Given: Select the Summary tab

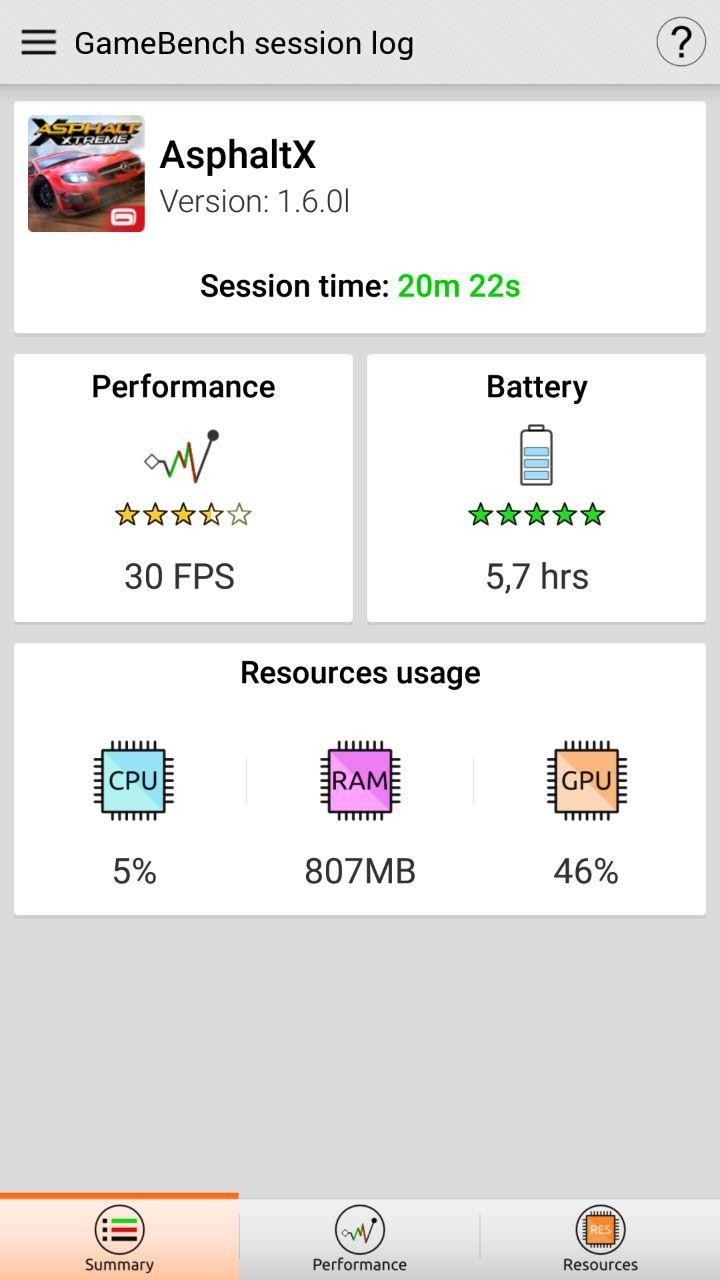Looking at the screenshot, I should pyautogui.click(x=119, y=1240).
